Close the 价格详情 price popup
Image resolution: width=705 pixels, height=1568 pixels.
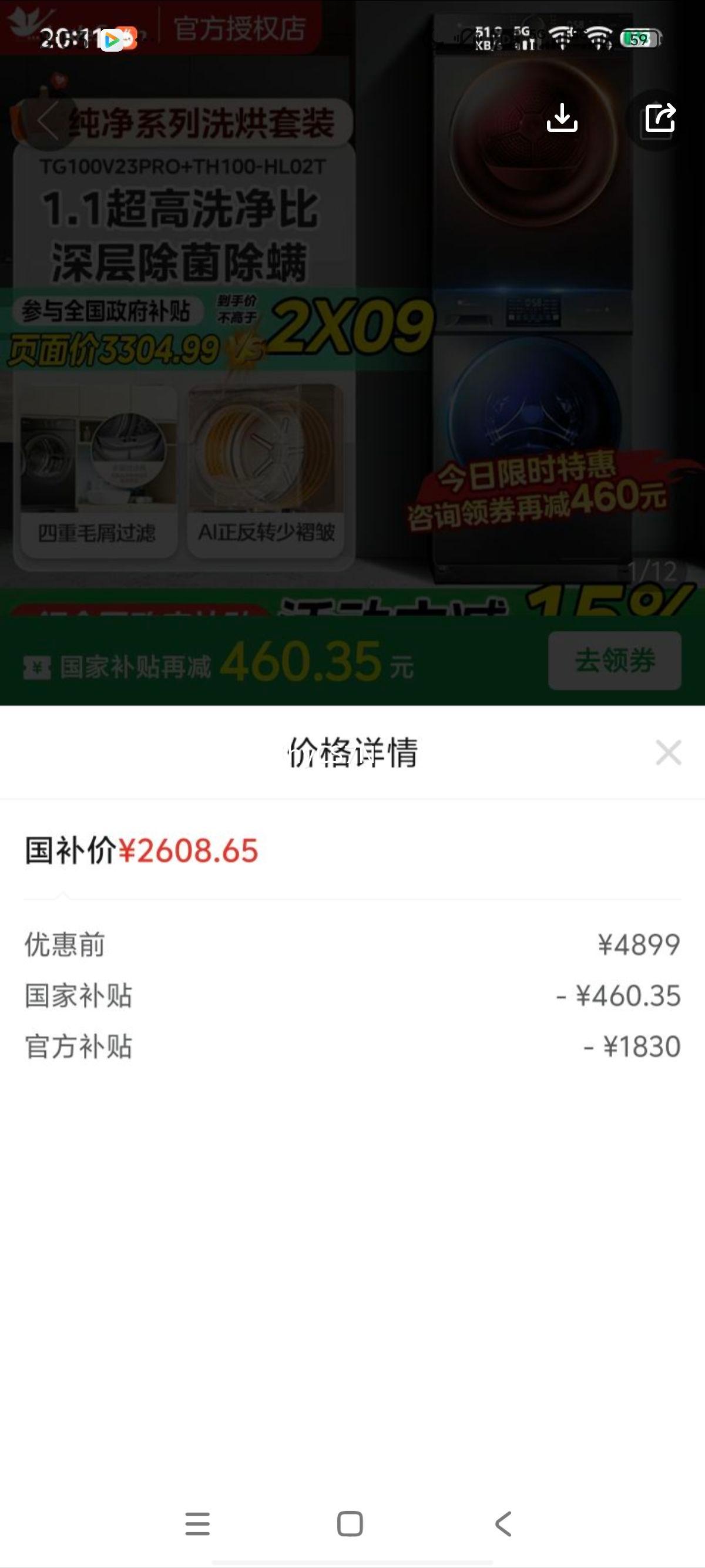(x=669, y=753)
